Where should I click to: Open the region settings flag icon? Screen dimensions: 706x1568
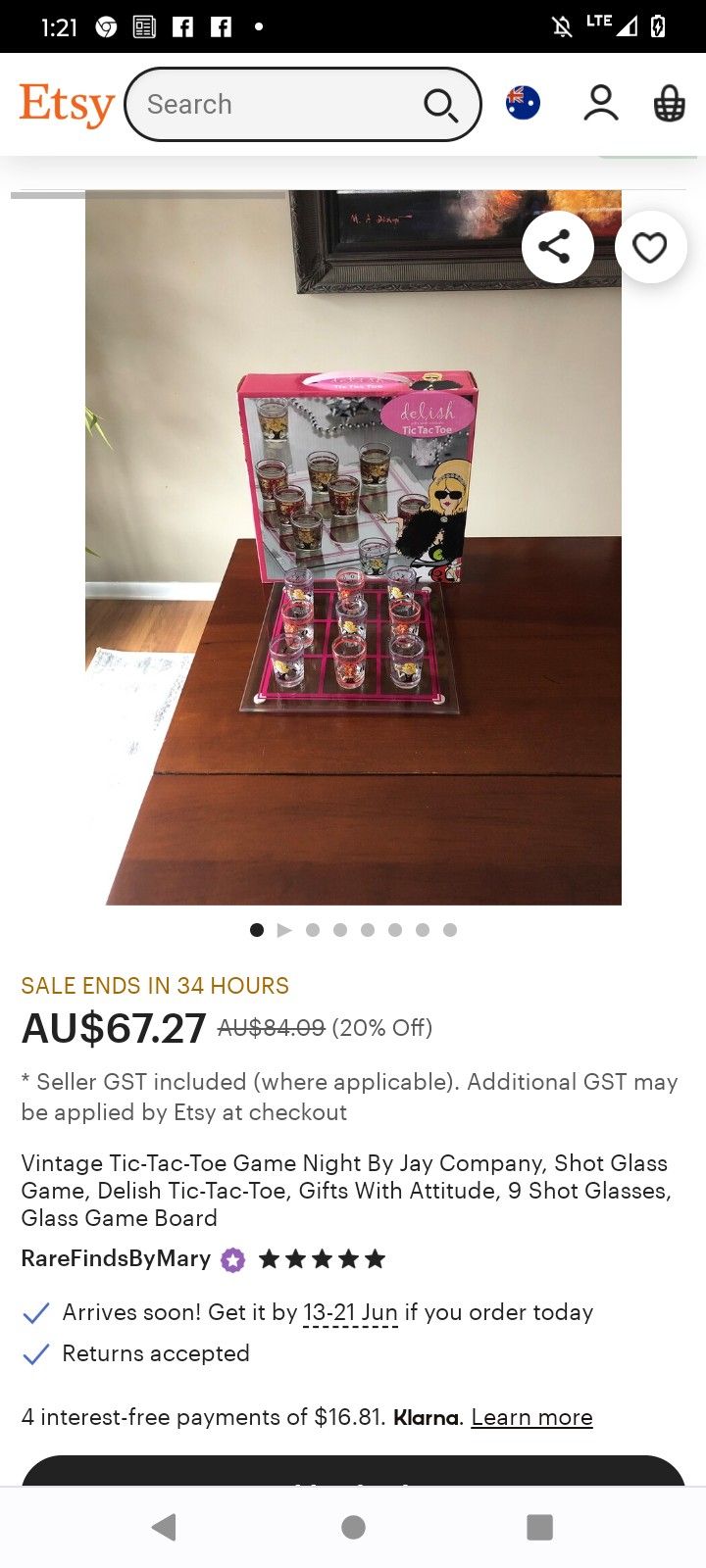(523, 103)
